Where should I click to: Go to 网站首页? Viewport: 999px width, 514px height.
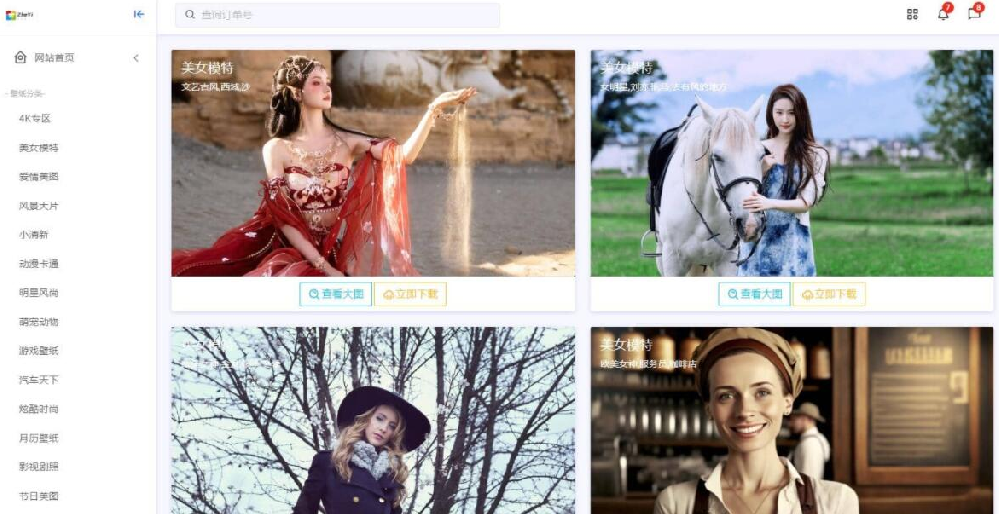(53, 58)
